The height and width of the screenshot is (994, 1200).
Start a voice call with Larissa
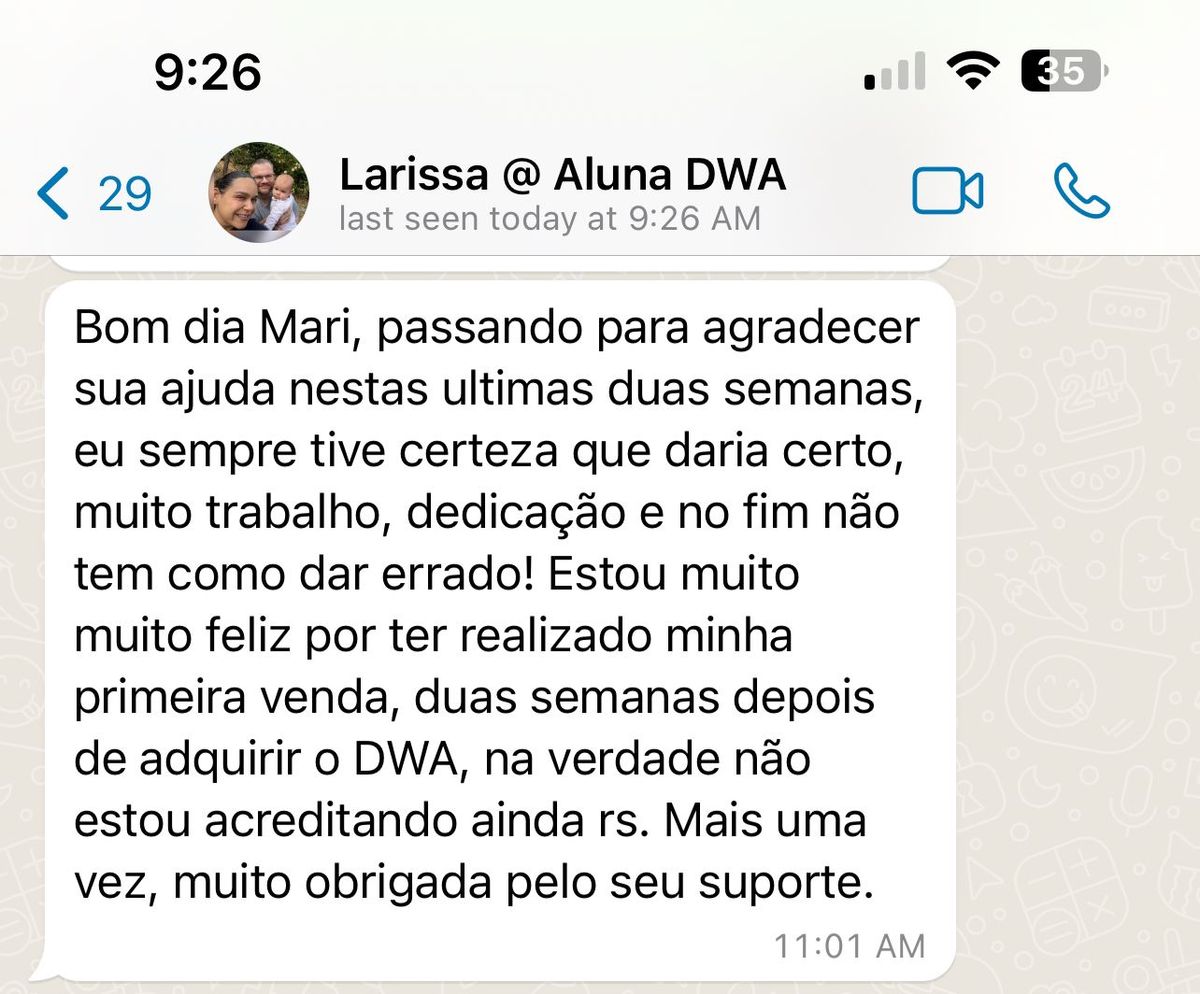coord(1082,192)
